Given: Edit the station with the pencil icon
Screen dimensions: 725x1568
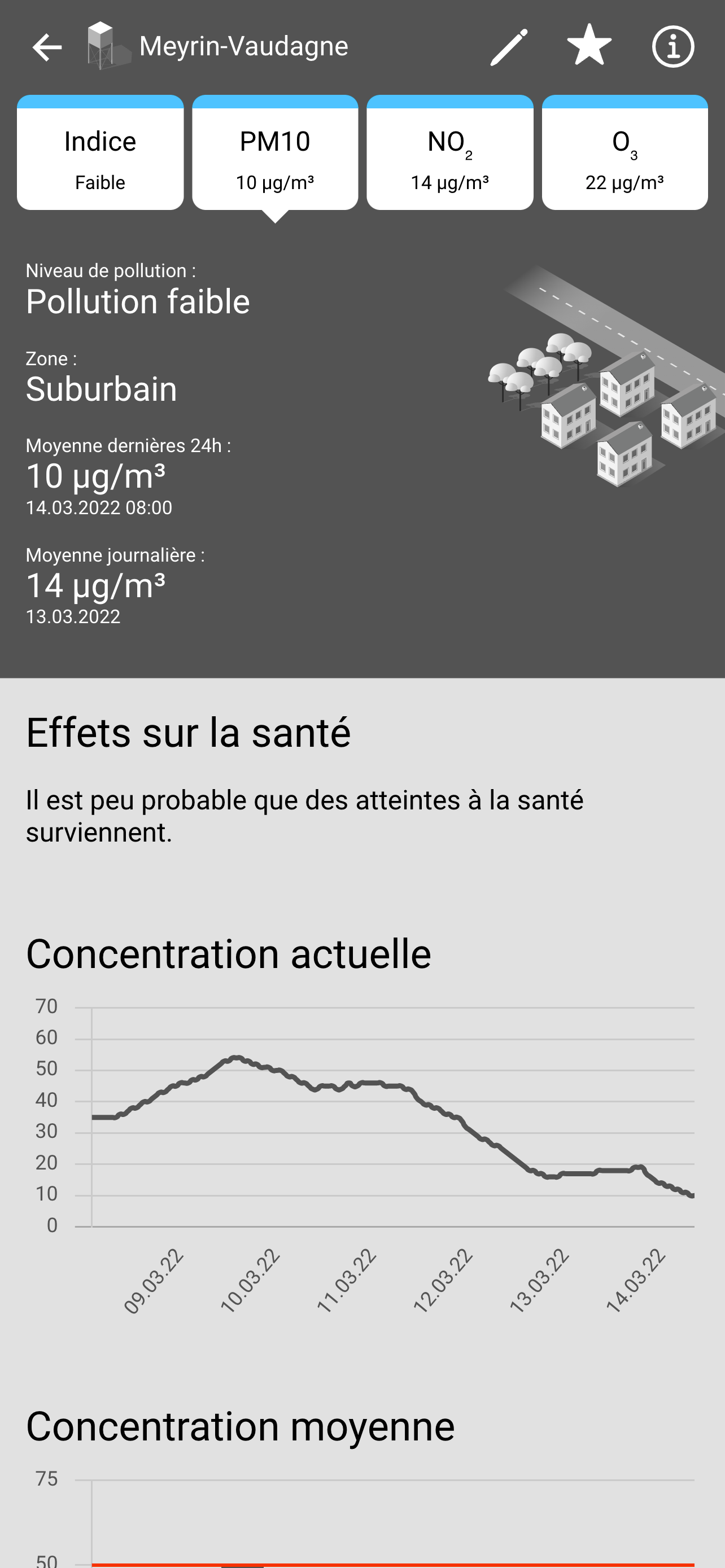Looking at the screenshot, I should coord(509,47).
